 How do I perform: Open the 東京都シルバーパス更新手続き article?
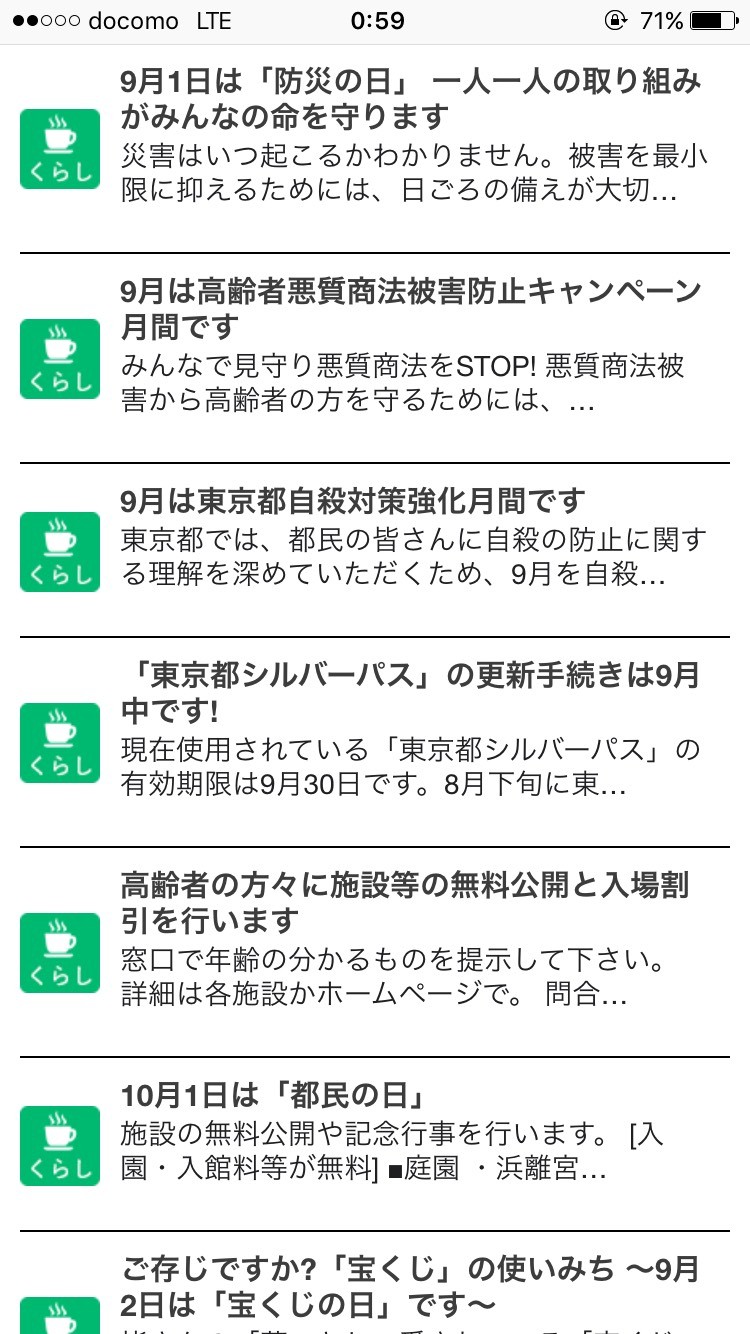point(410,693)
